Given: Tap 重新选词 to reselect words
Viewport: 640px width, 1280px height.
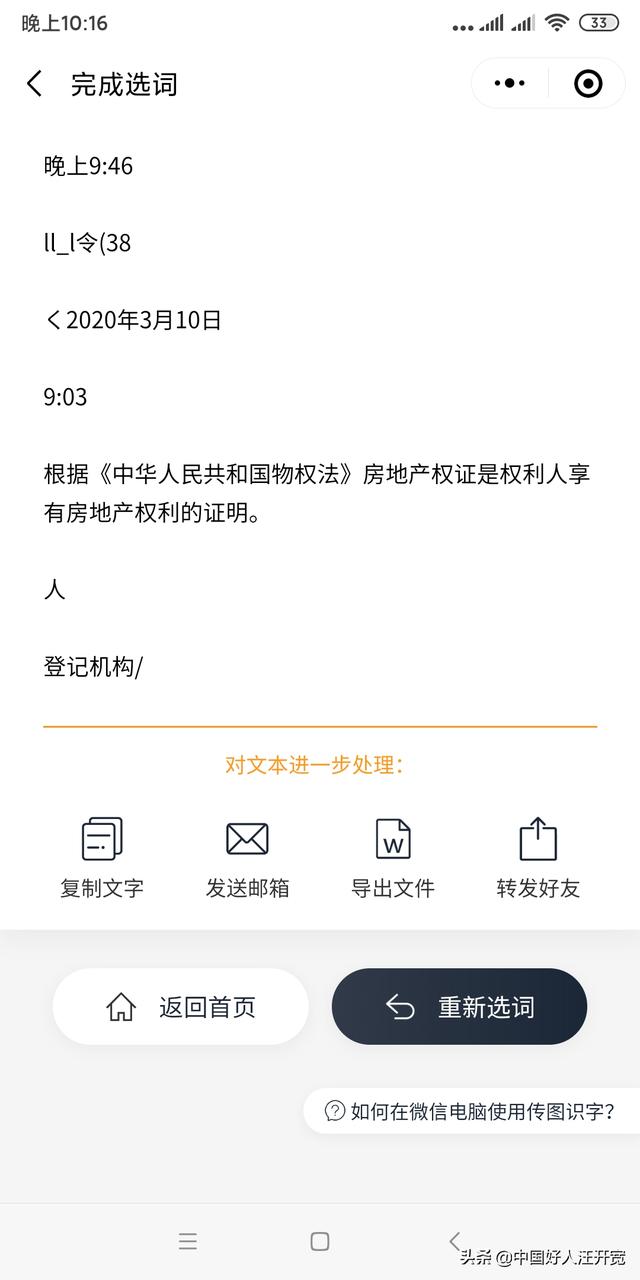Looking at the screenshot, I should point(459,1007).
